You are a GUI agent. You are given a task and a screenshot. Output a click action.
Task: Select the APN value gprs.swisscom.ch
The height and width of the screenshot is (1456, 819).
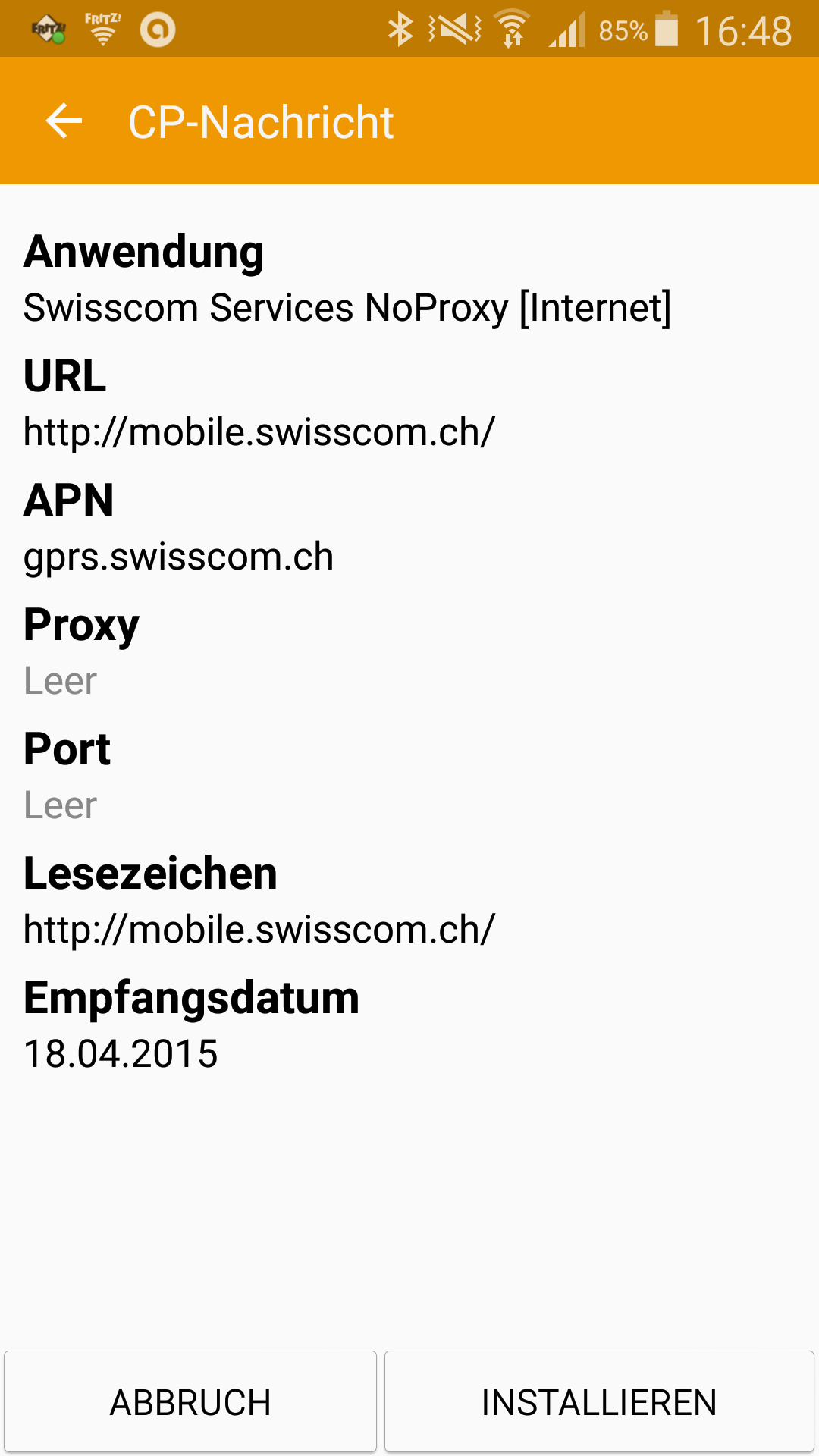pyautogui.click(x=177, y=556)
